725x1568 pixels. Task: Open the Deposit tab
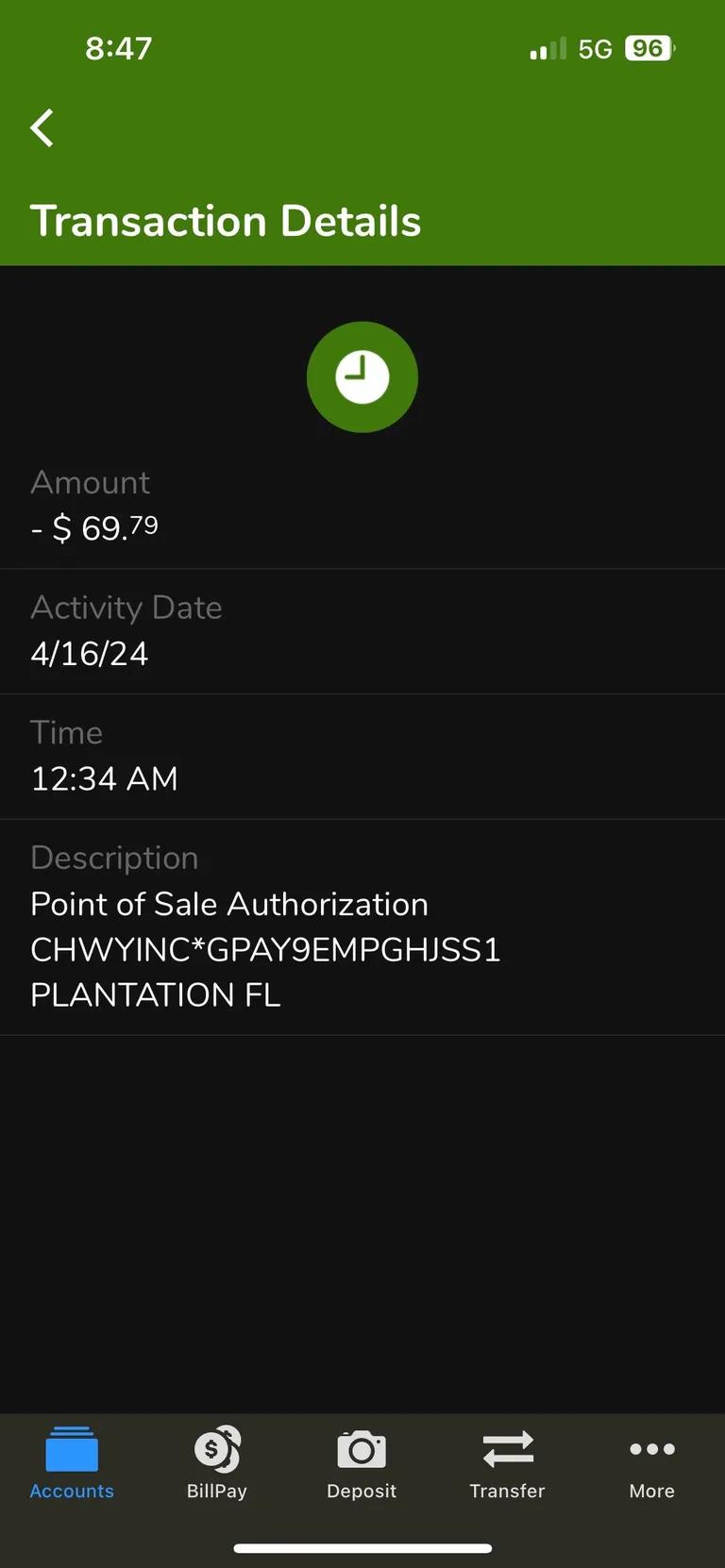(x=362, y=1462)
